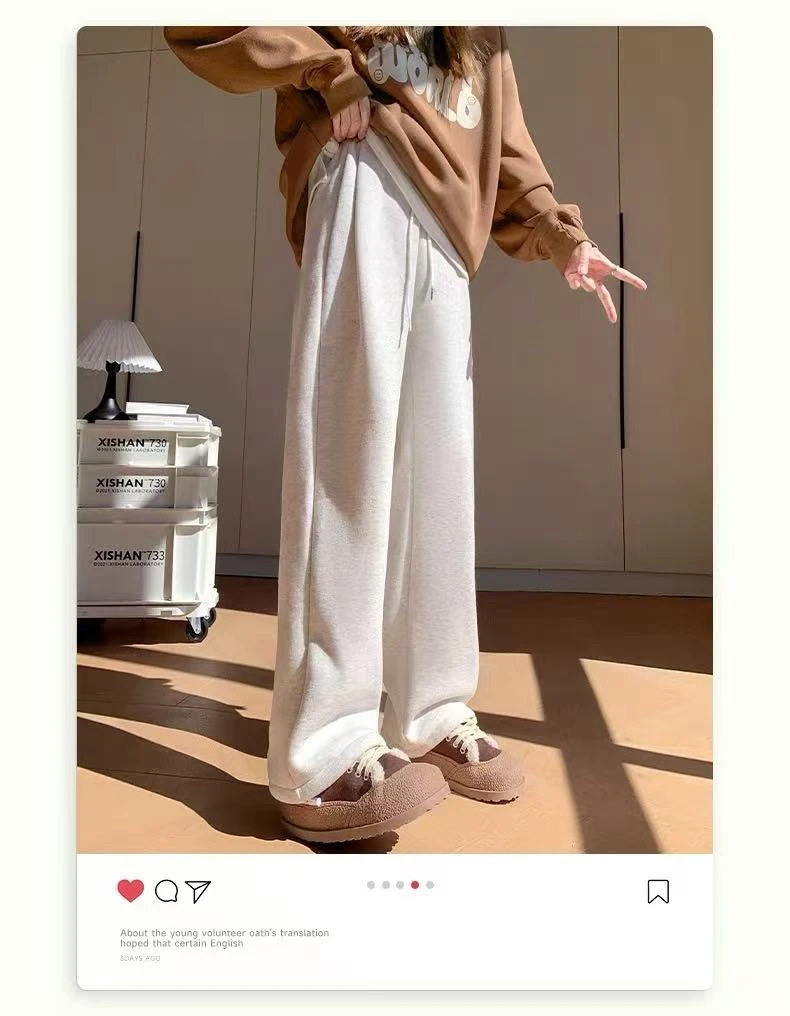Click the fifth slide dot indicator
This screenshot has width=790, height=1016.
point(431,884)
